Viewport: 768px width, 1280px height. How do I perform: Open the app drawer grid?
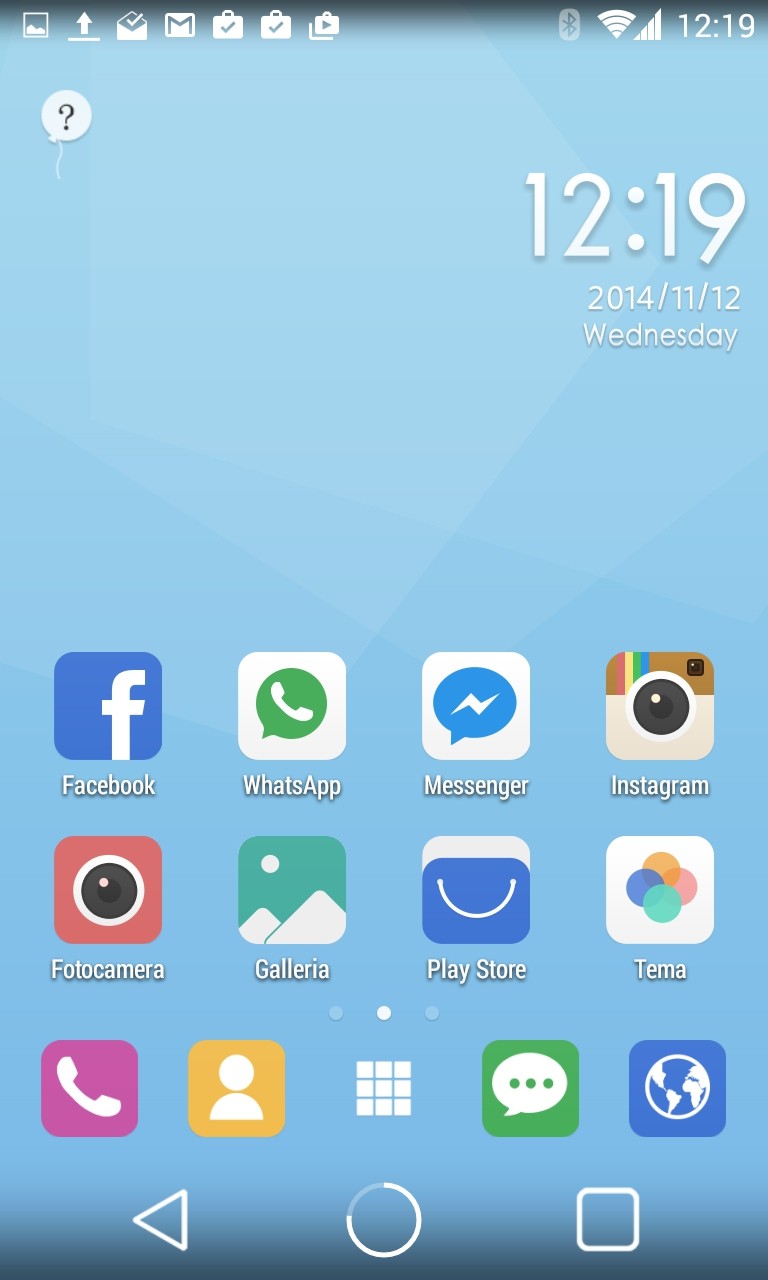(384, 1088)
